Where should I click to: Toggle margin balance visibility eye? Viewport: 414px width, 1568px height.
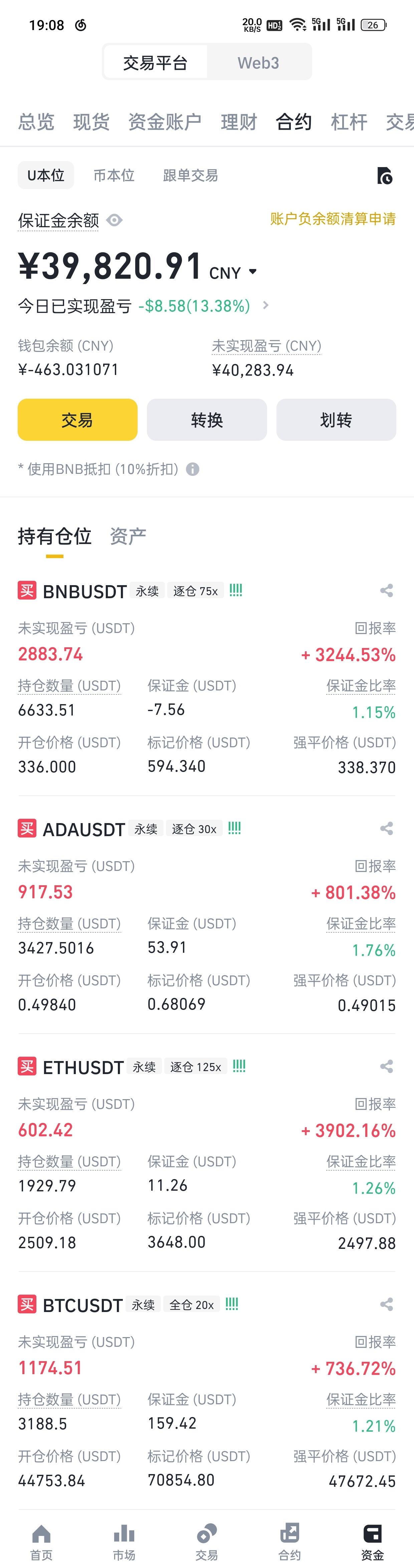coord(114,220)
